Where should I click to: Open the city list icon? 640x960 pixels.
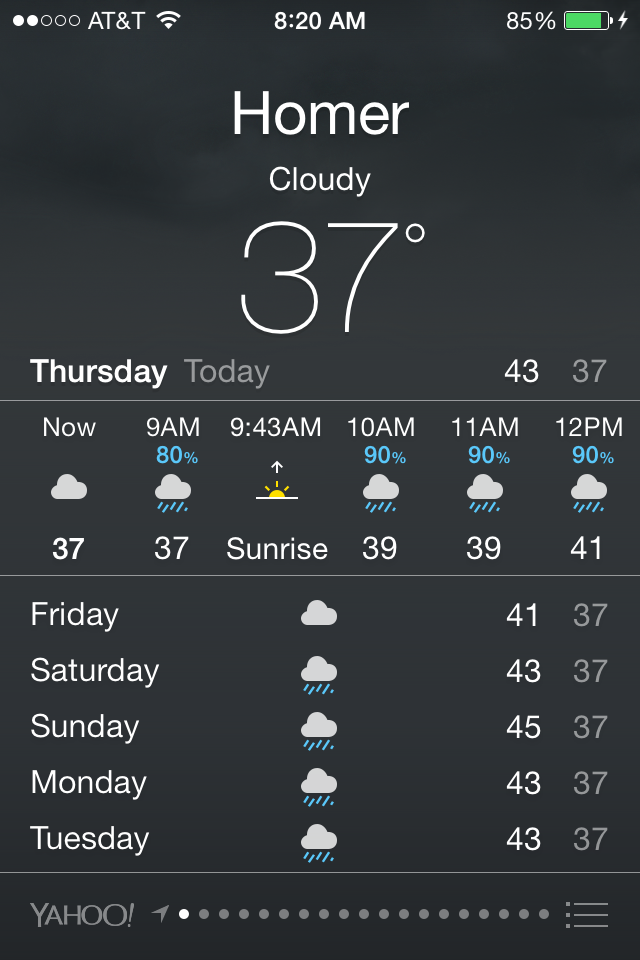[587, 914]
